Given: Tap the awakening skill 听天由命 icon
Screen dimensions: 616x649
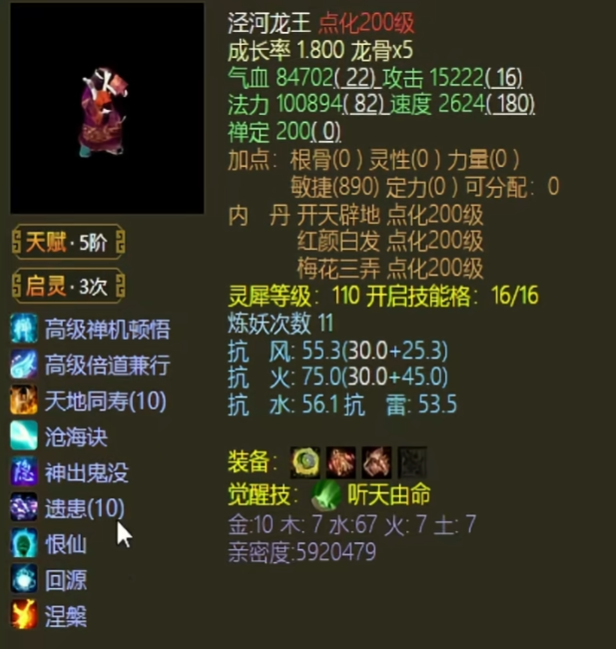Looking at the screenshot, I should coord(326,495).
